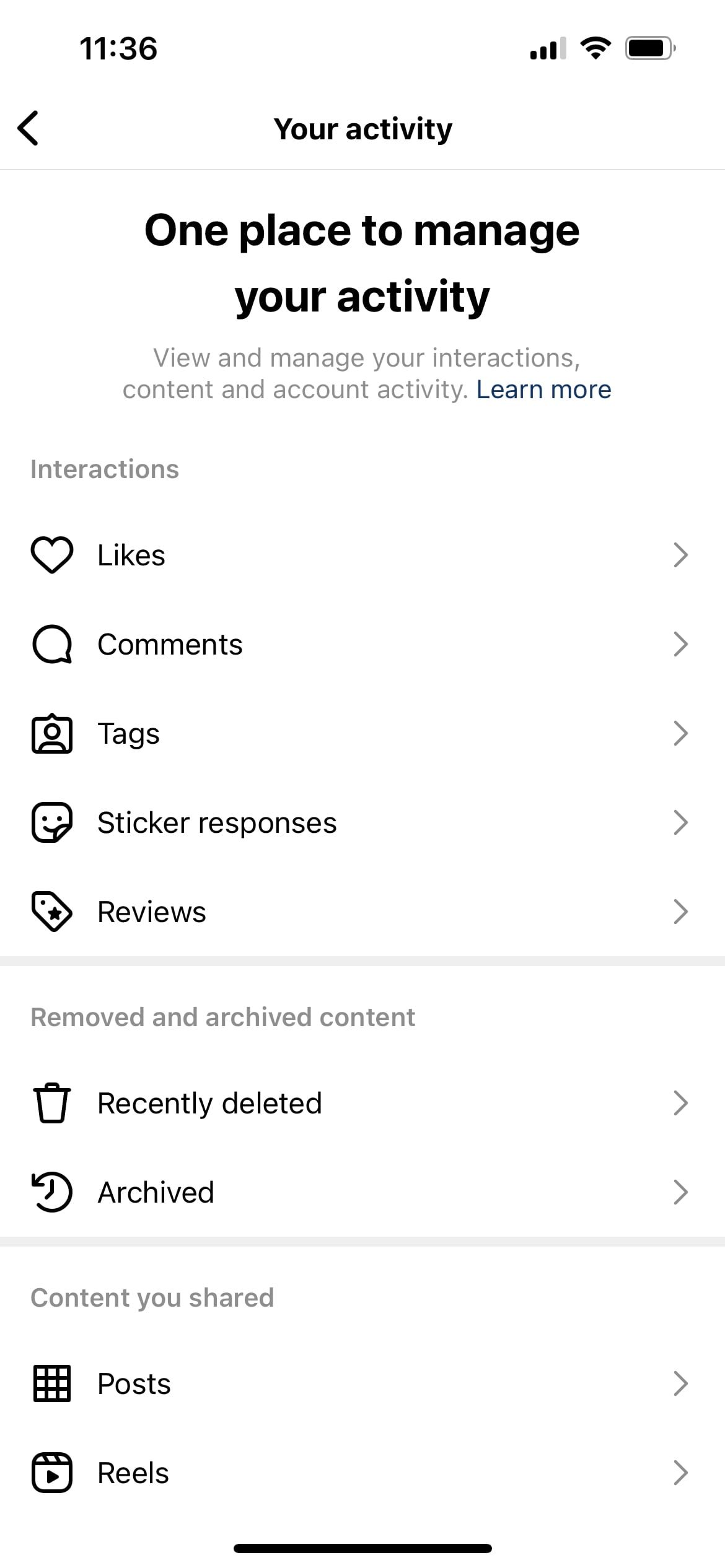The image size is (725, 1568).
Task: Tap the clock history icon for Archived
Action: tap(52, 1191)
